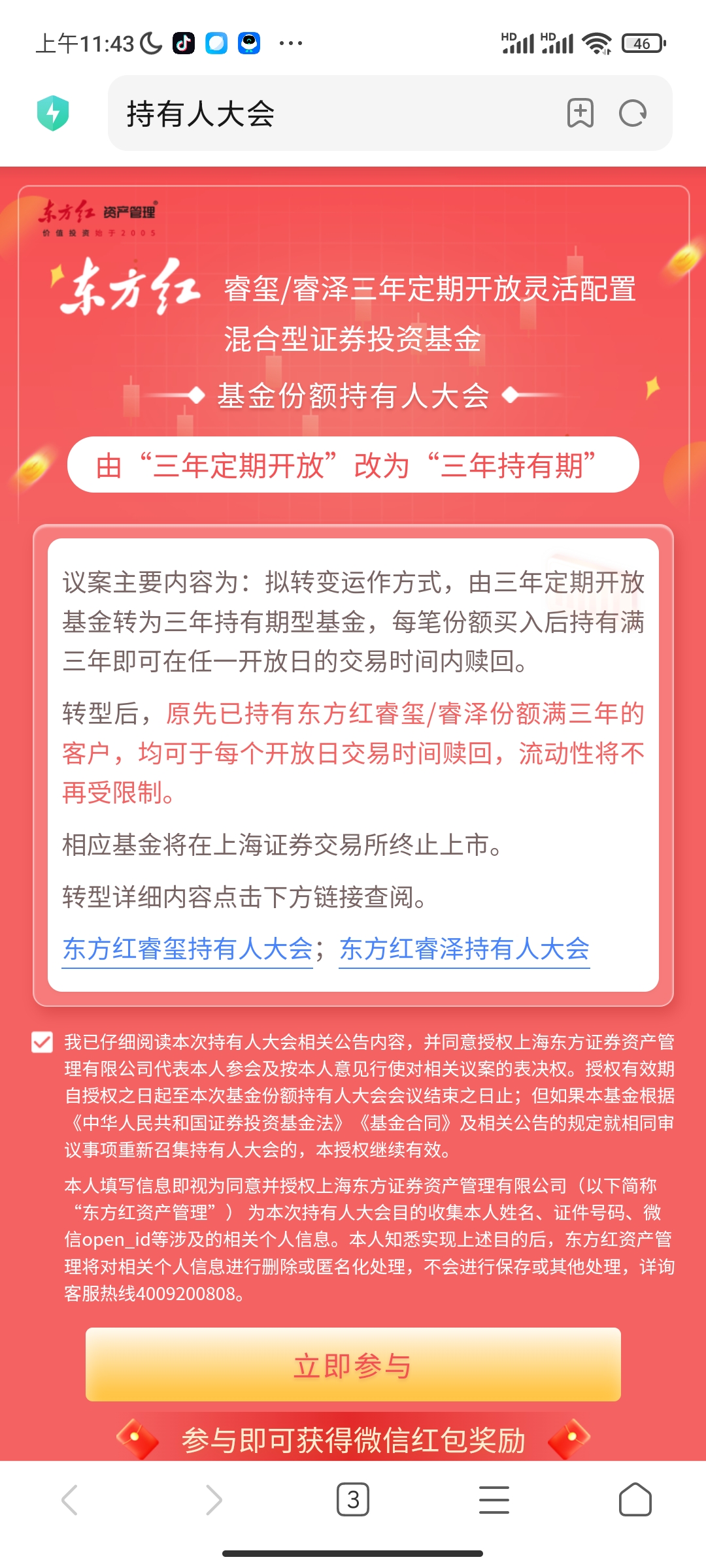Open the tab switcher showing 3 tabs
The height and width of the screenshot is (1568, 706).
[x=353, y=1499]
